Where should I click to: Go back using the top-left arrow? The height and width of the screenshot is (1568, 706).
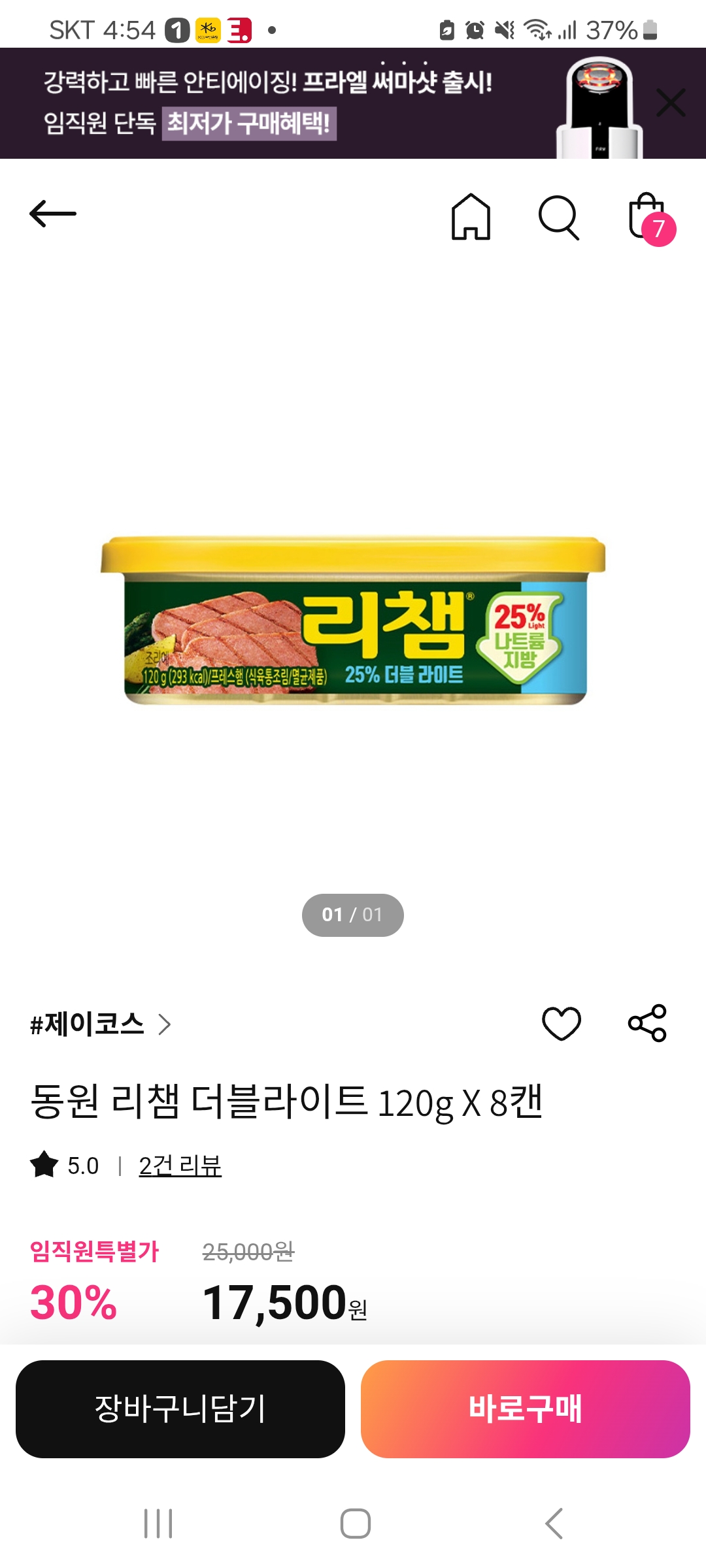tap(53, 214)
